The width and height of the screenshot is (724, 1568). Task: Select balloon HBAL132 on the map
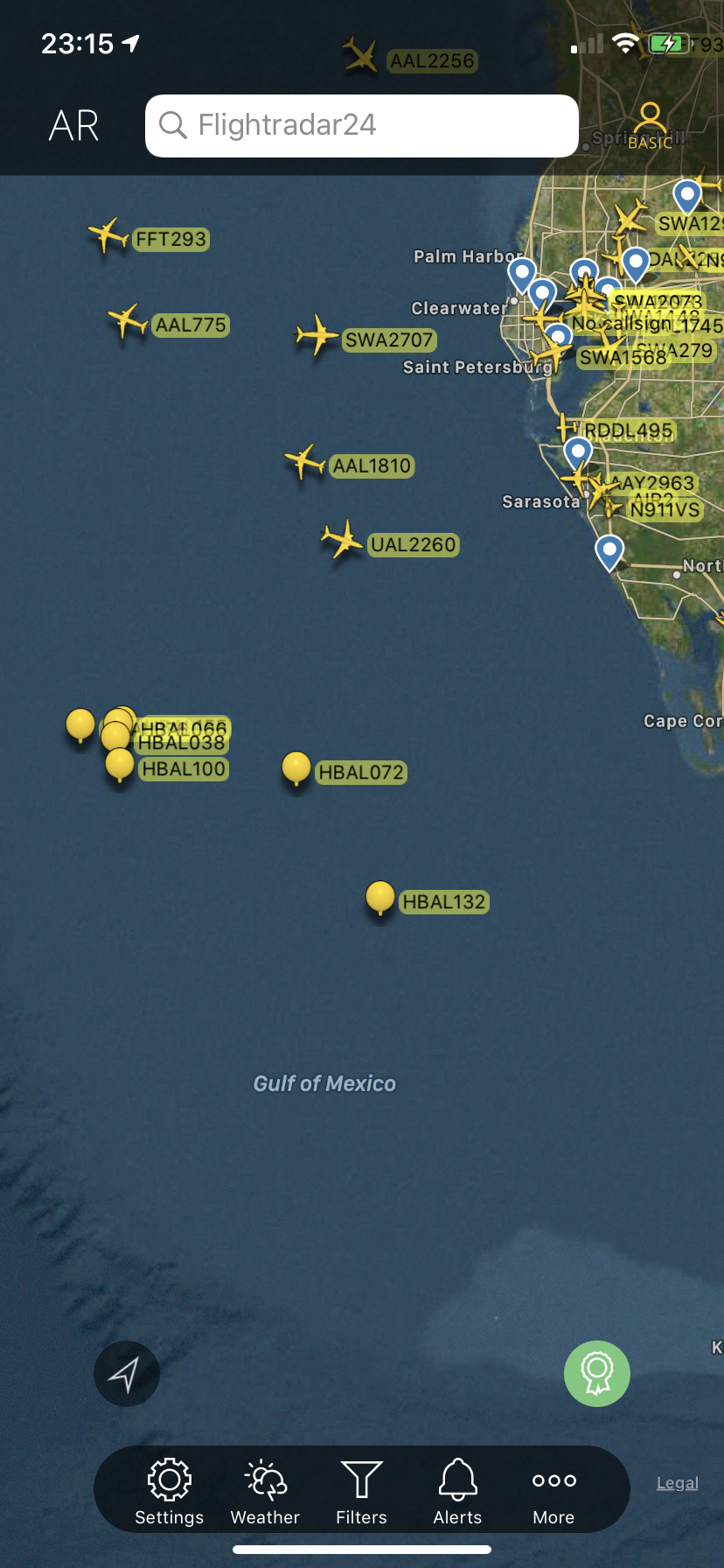pyautogui.click(x=380, y=897)
